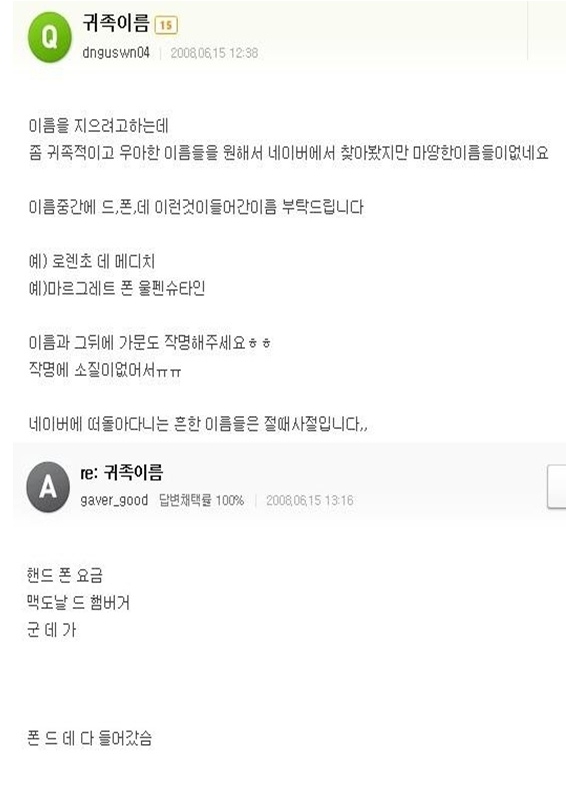The width and height of the screenshot is (566, 792).
Task: Tap the button beside the re: 귀족이름 answer
Action: click(x=556, y=486)
